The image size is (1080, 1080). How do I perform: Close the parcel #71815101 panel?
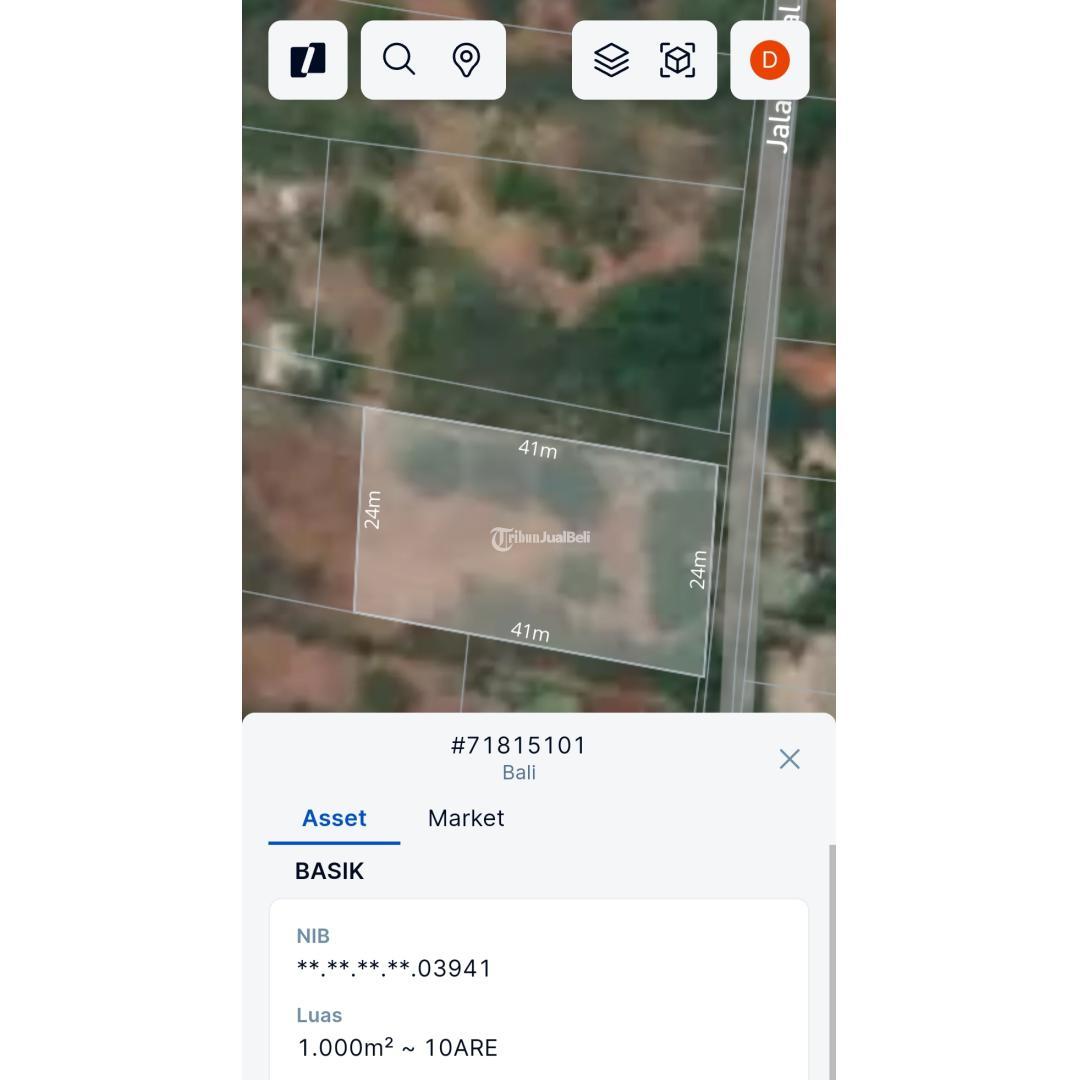coord(789,759)
